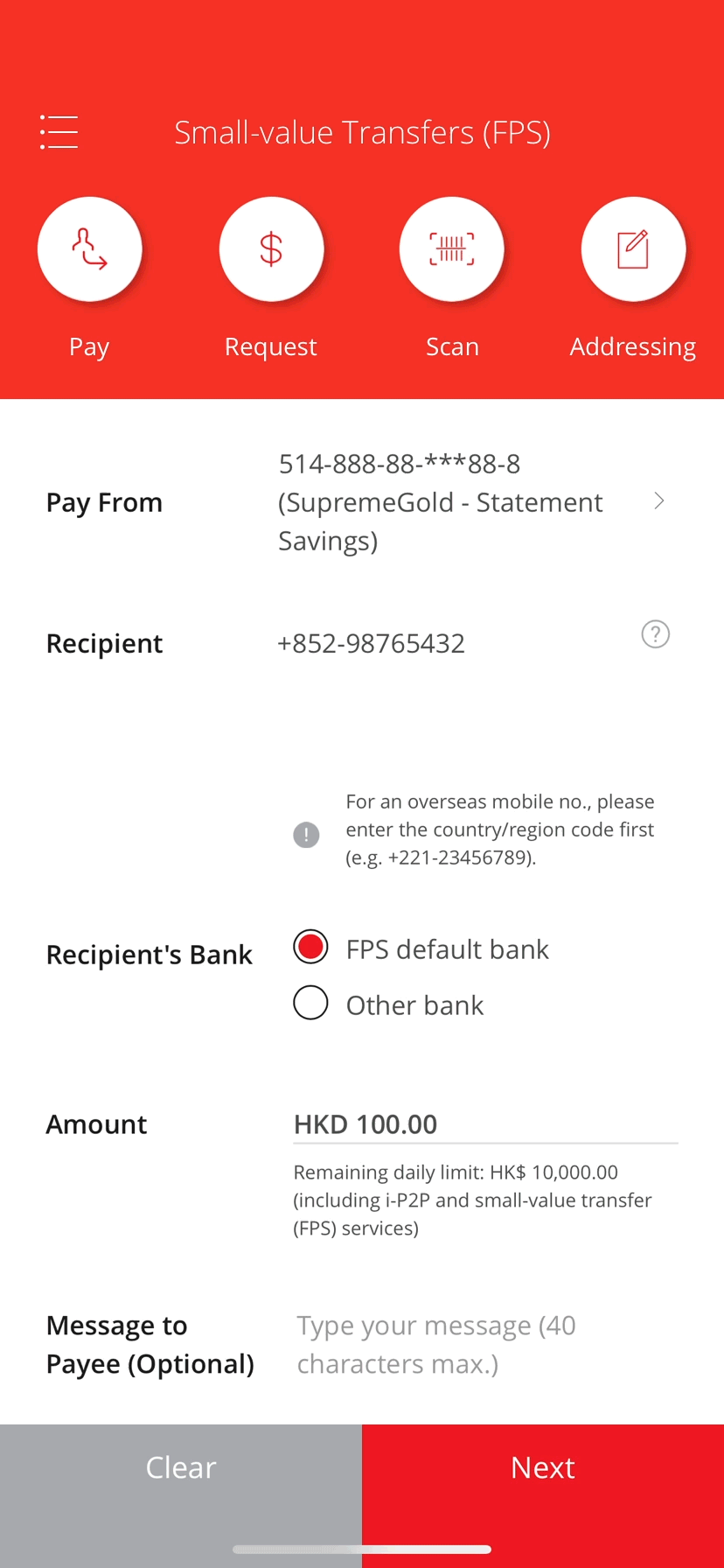Go to Addressing settings
Viewport: 724px width, 1568px height.
click(x=633, y=249)
